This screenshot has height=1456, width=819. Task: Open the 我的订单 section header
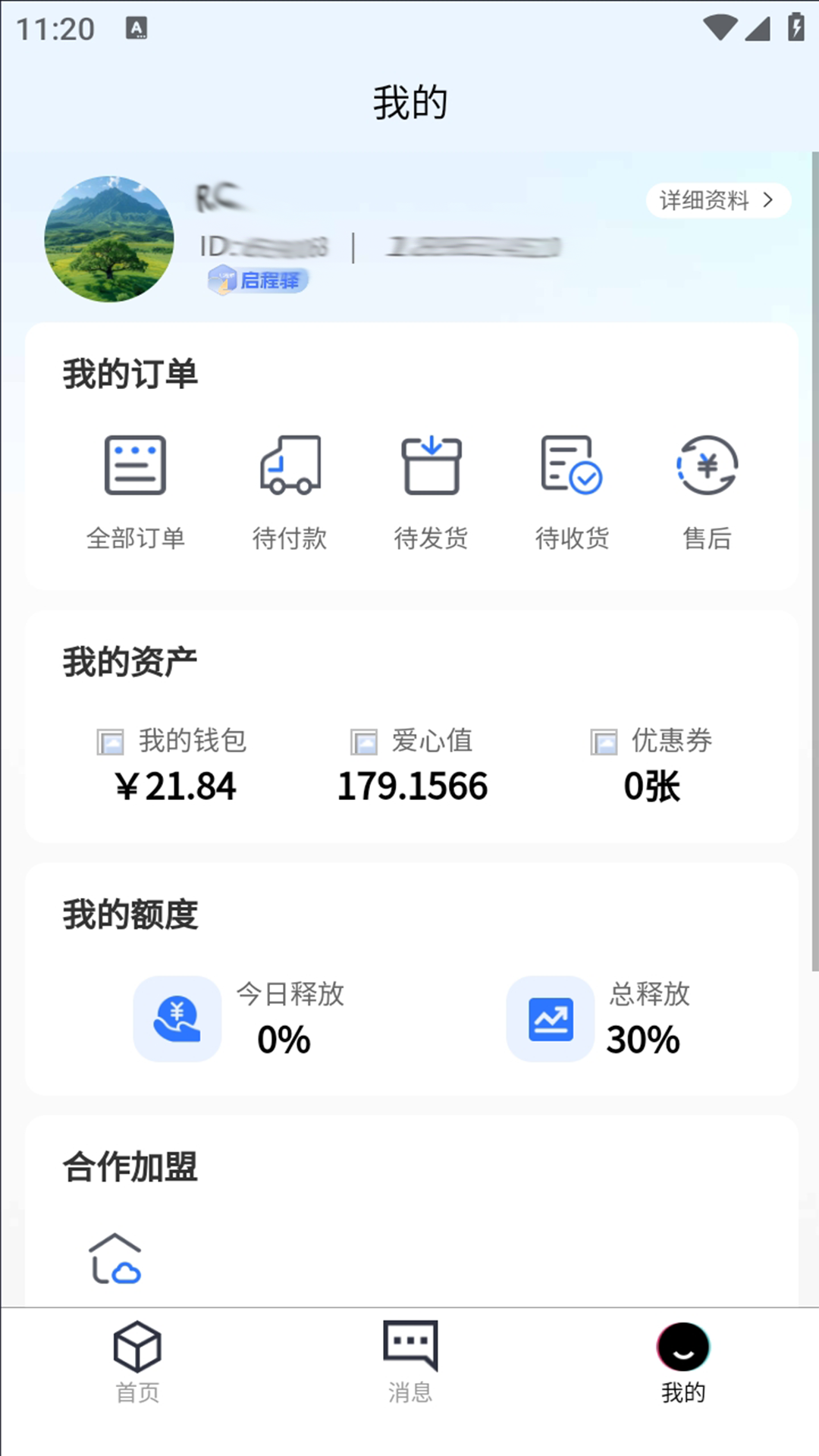[130, 373]
